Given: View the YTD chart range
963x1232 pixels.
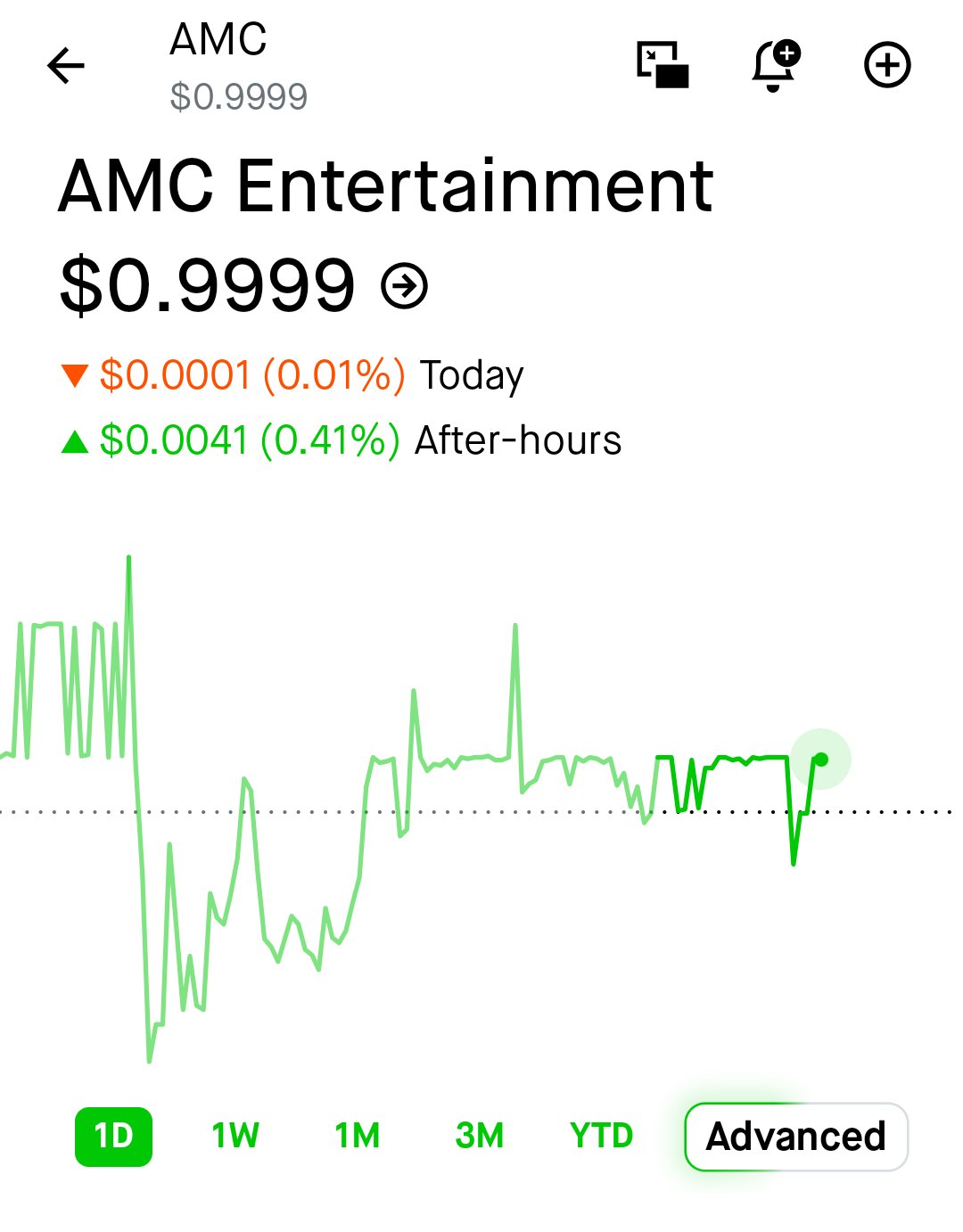Looking at the screenshot, I should (x=602, y=1137).
